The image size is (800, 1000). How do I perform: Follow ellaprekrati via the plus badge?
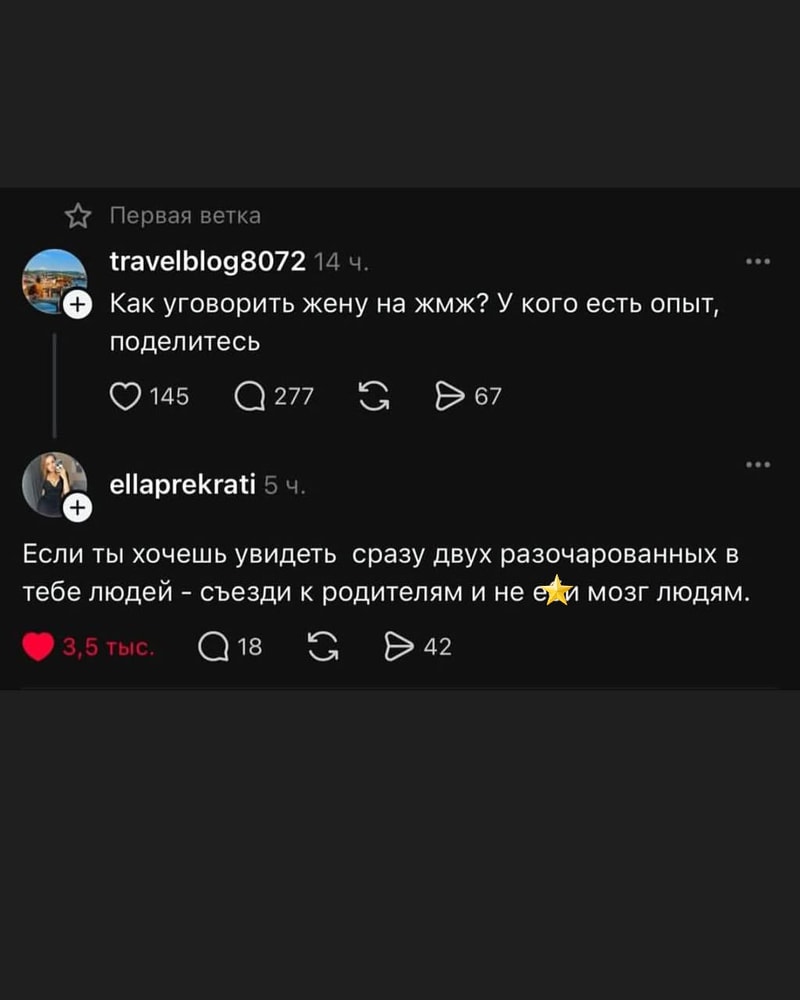pyautogui.click(x=79, y=508)
